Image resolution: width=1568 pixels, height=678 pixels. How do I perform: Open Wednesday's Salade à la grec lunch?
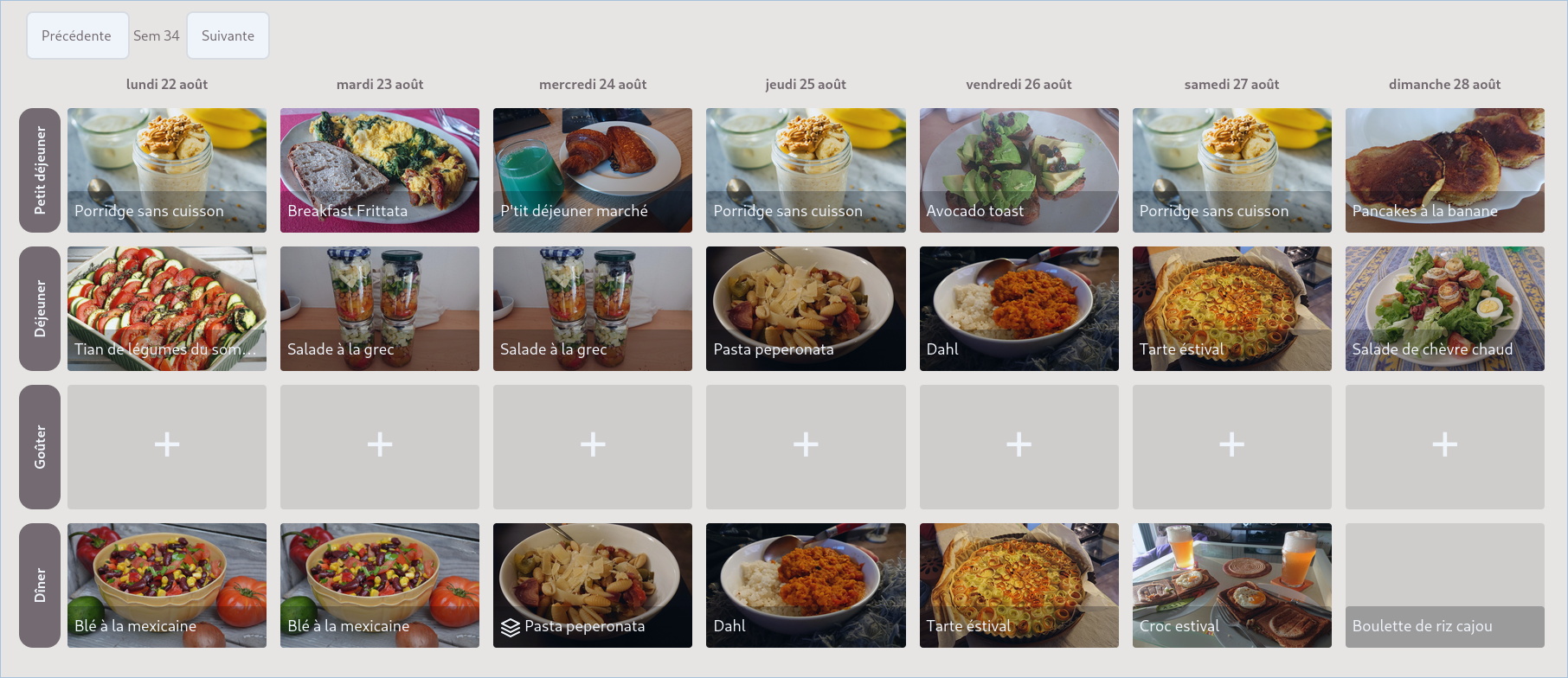(592, 309)
